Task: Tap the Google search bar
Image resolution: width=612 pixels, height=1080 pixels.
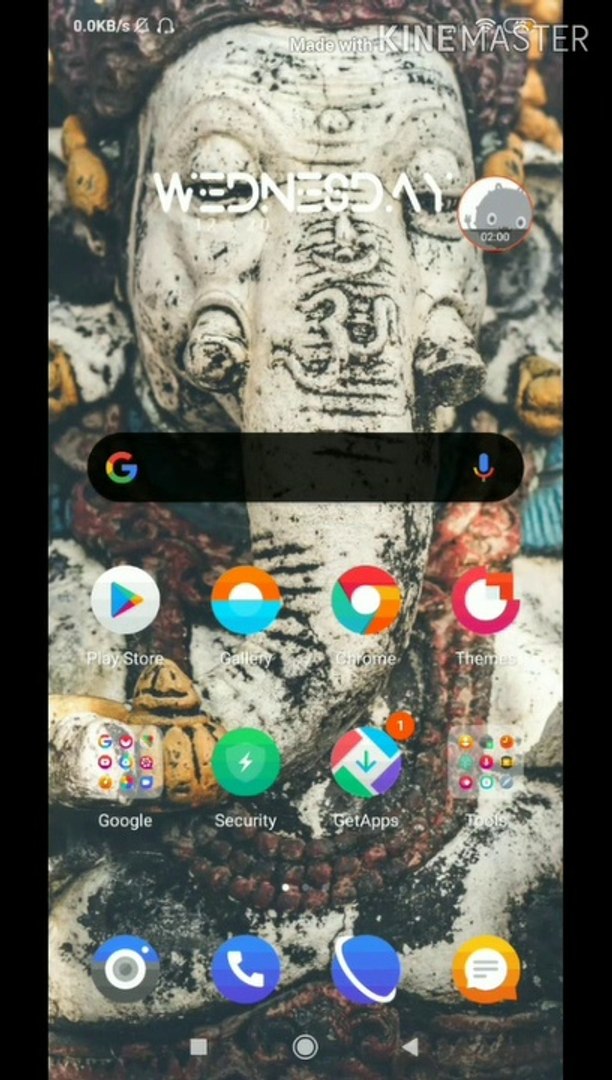Action: coord(300,467)
